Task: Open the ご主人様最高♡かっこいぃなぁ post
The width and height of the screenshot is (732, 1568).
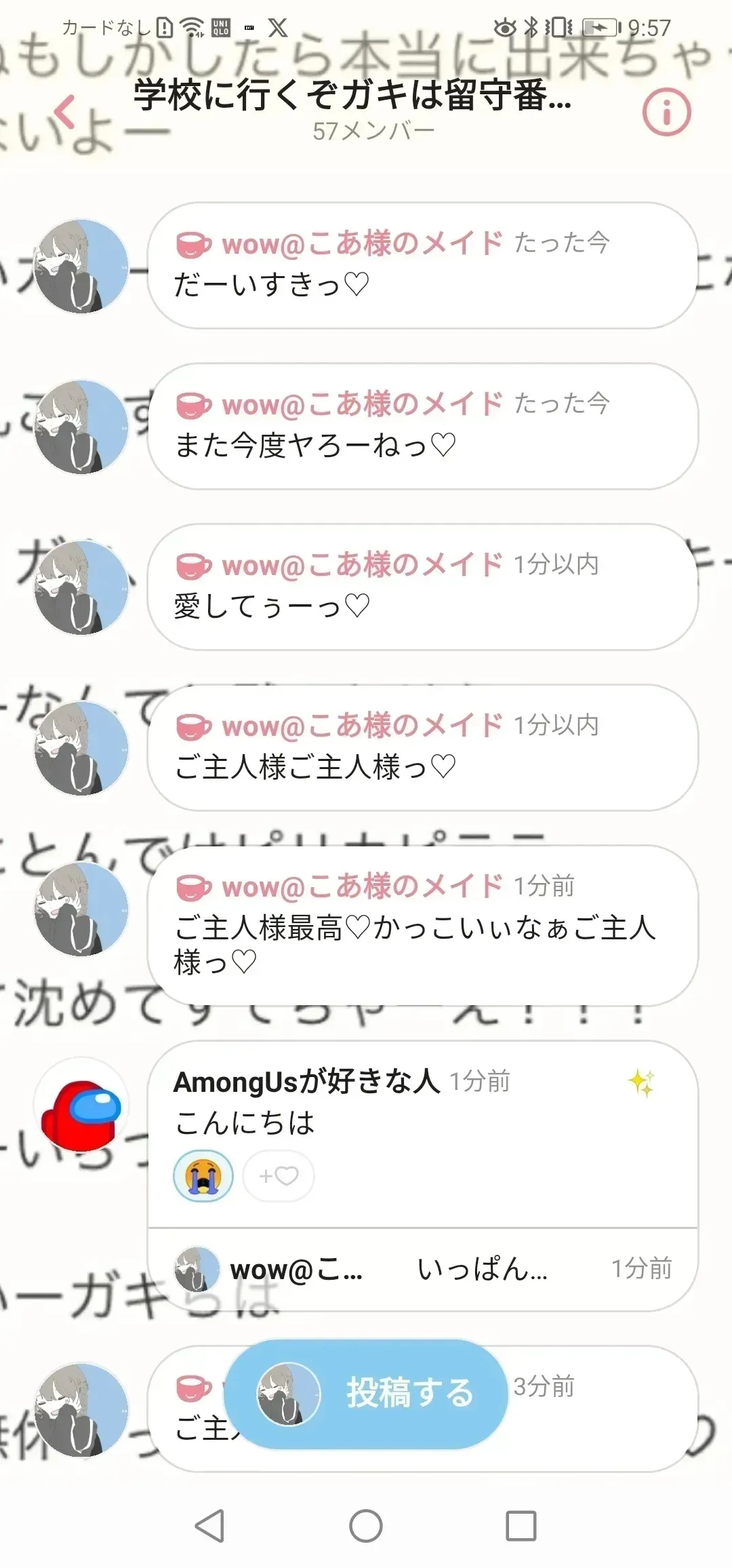Action: tap(423, 926)
